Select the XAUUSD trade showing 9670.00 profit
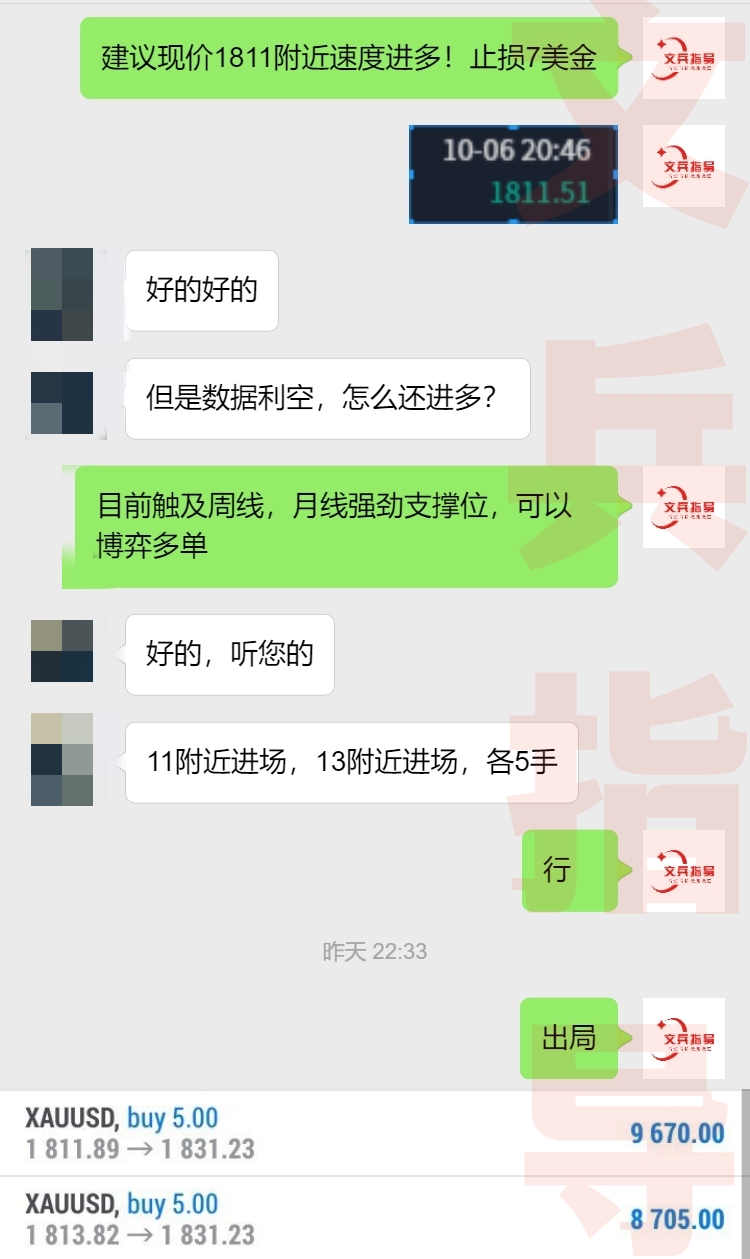The height and width of the screenshot is (1259, 750). tap(375, 1135)
